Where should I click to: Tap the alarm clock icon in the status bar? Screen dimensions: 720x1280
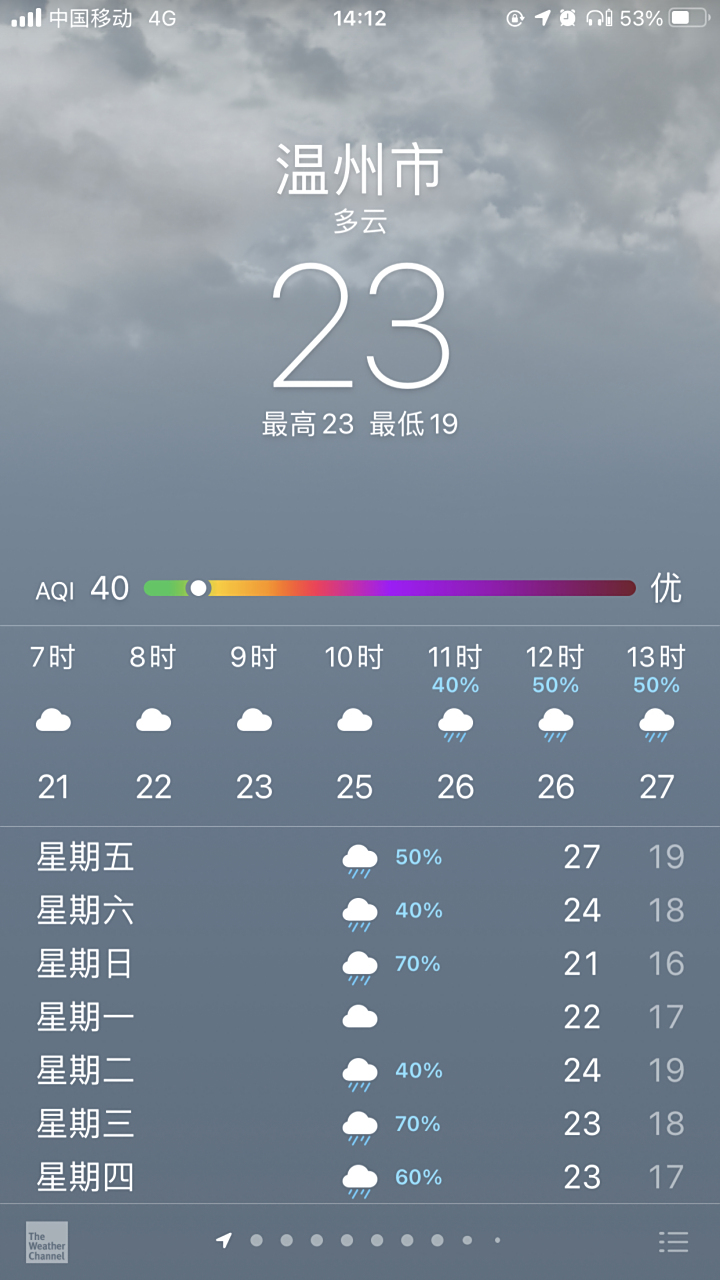[567, 16]
